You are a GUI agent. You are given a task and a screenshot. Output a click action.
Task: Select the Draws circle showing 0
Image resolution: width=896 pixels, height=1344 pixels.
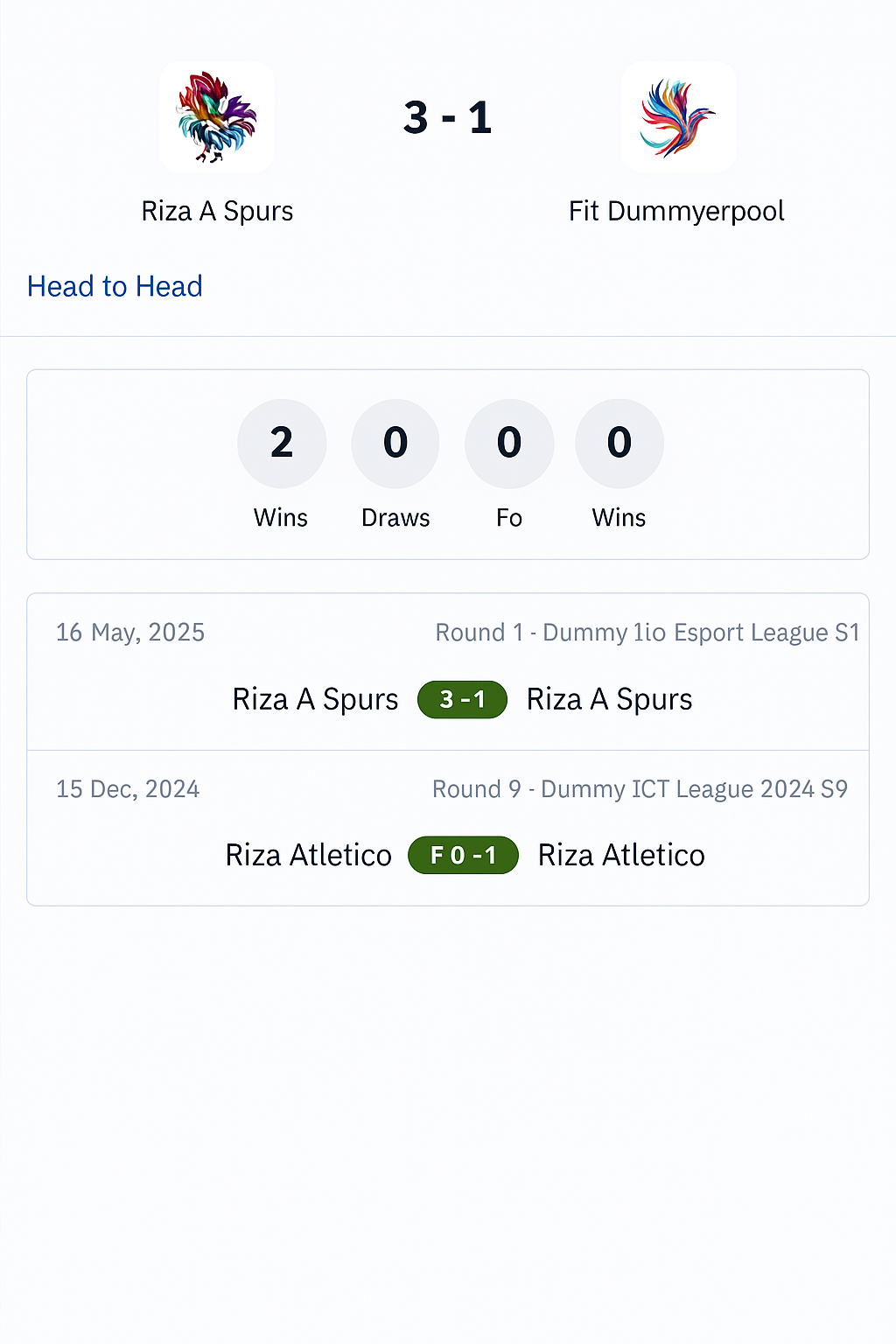[395, 444]
